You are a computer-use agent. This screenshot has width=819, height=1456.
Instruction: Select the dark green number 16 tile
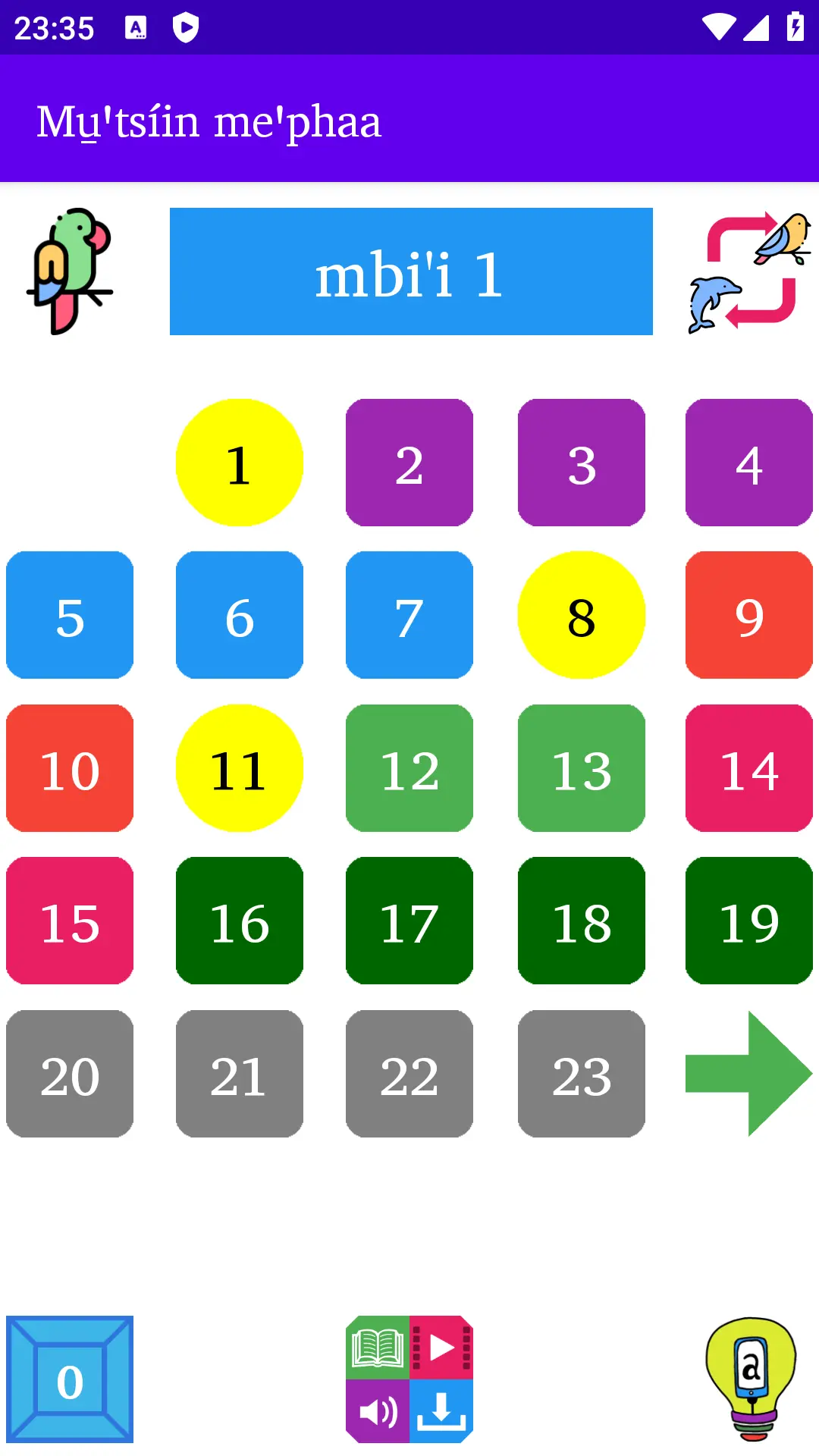point(240,921)
